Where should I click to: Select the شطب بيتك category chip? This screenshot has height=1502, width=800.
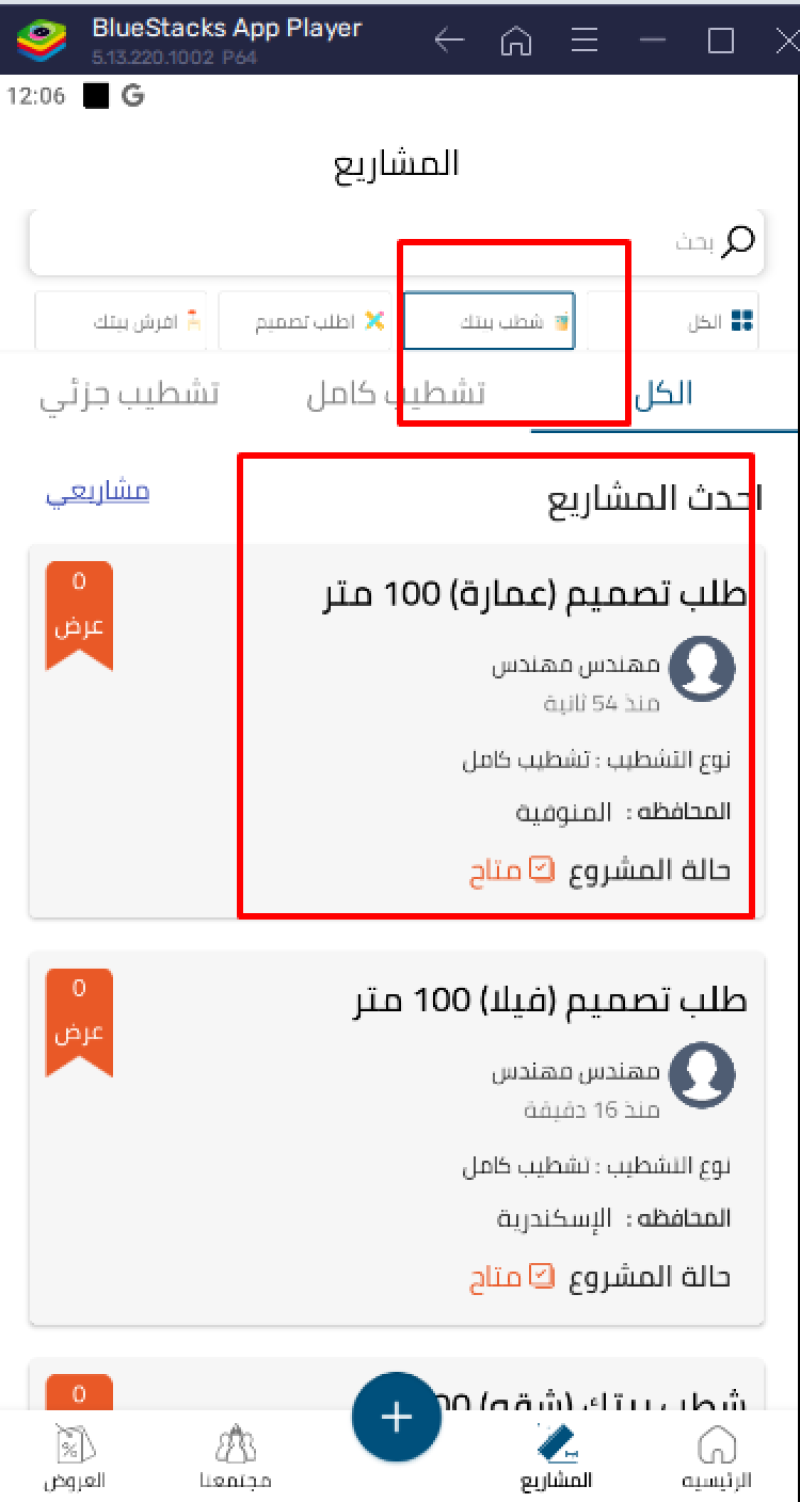[x=489, y=321]
